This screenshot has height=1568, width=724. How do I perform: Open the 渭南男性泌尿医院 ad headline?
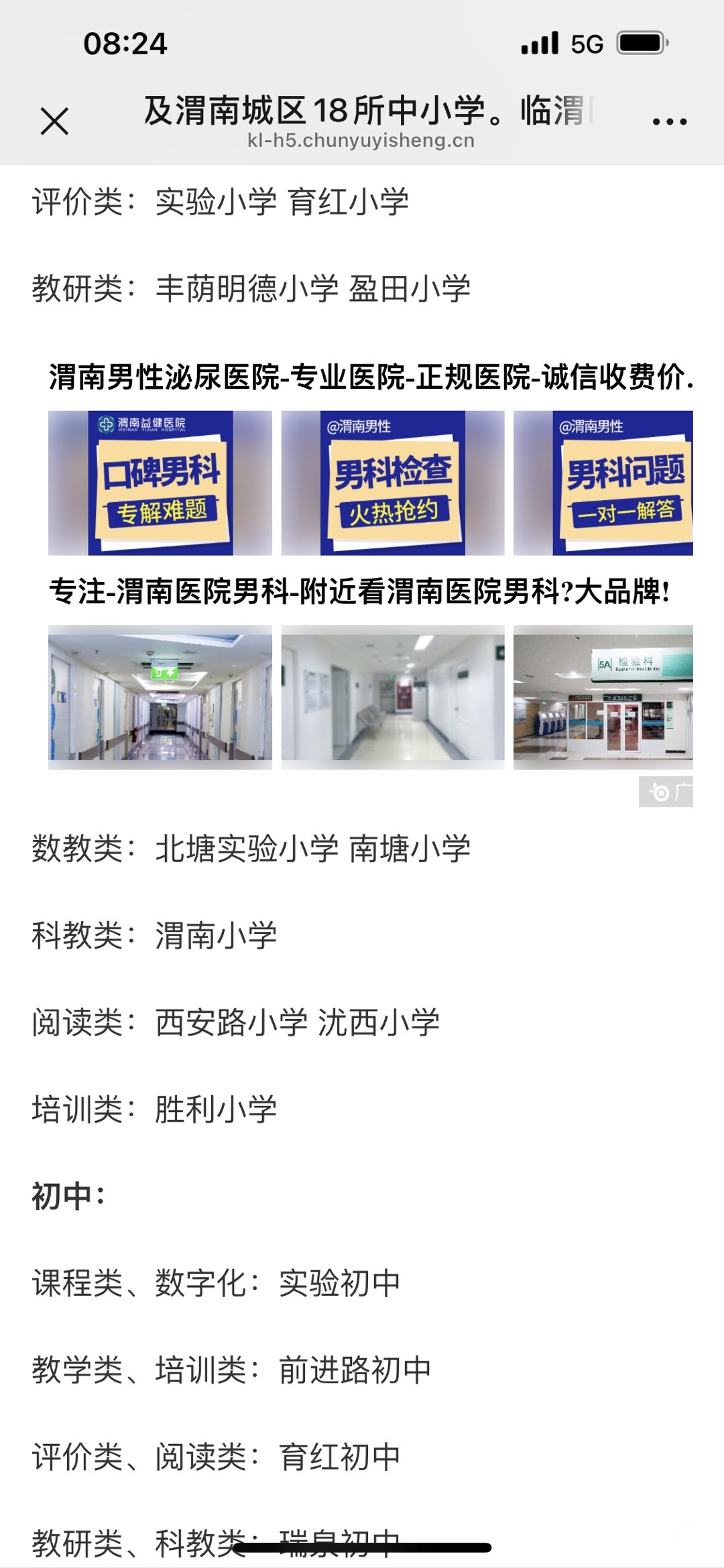370,377
